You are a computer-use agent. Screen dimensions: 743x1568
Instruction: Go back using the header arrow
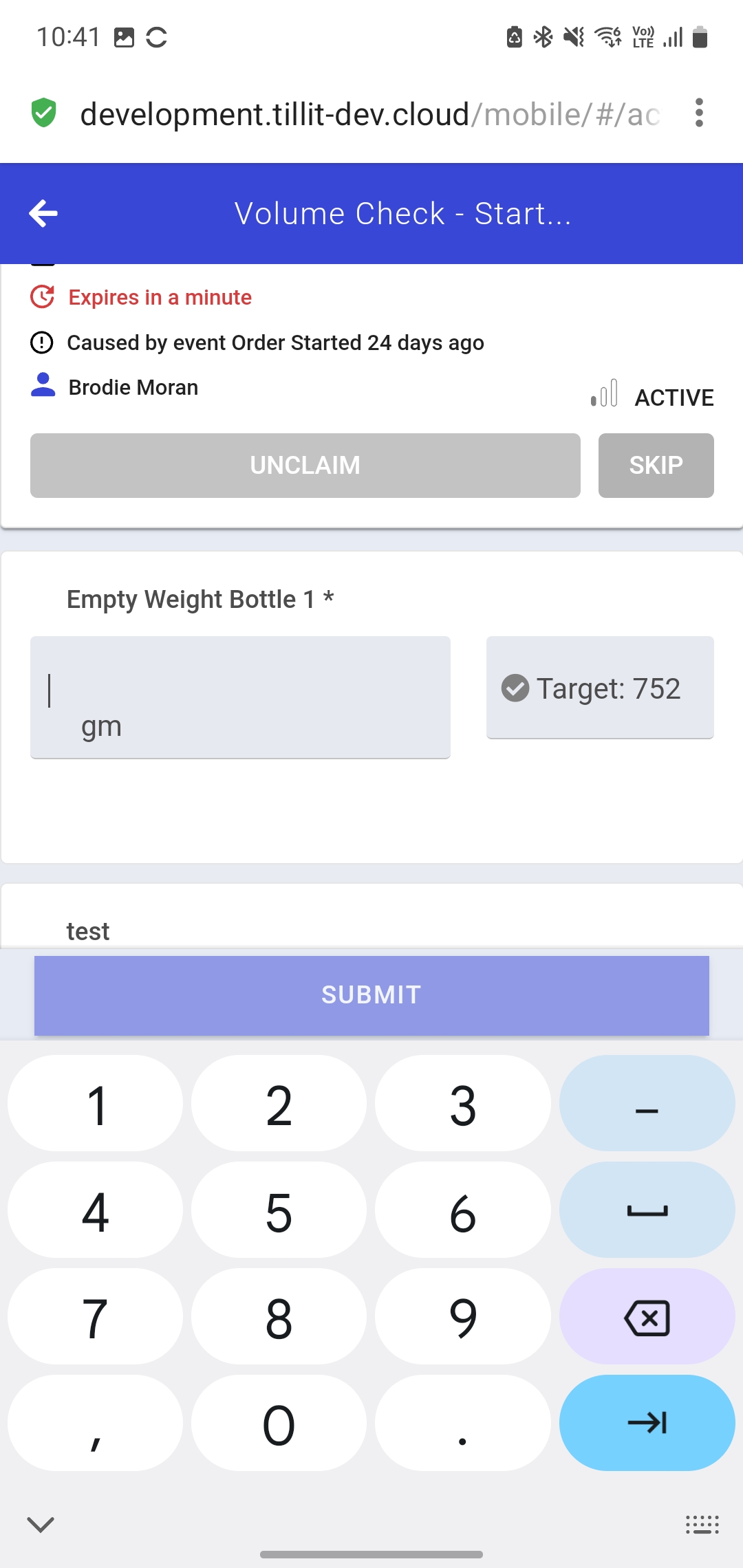tap(43, 213)
